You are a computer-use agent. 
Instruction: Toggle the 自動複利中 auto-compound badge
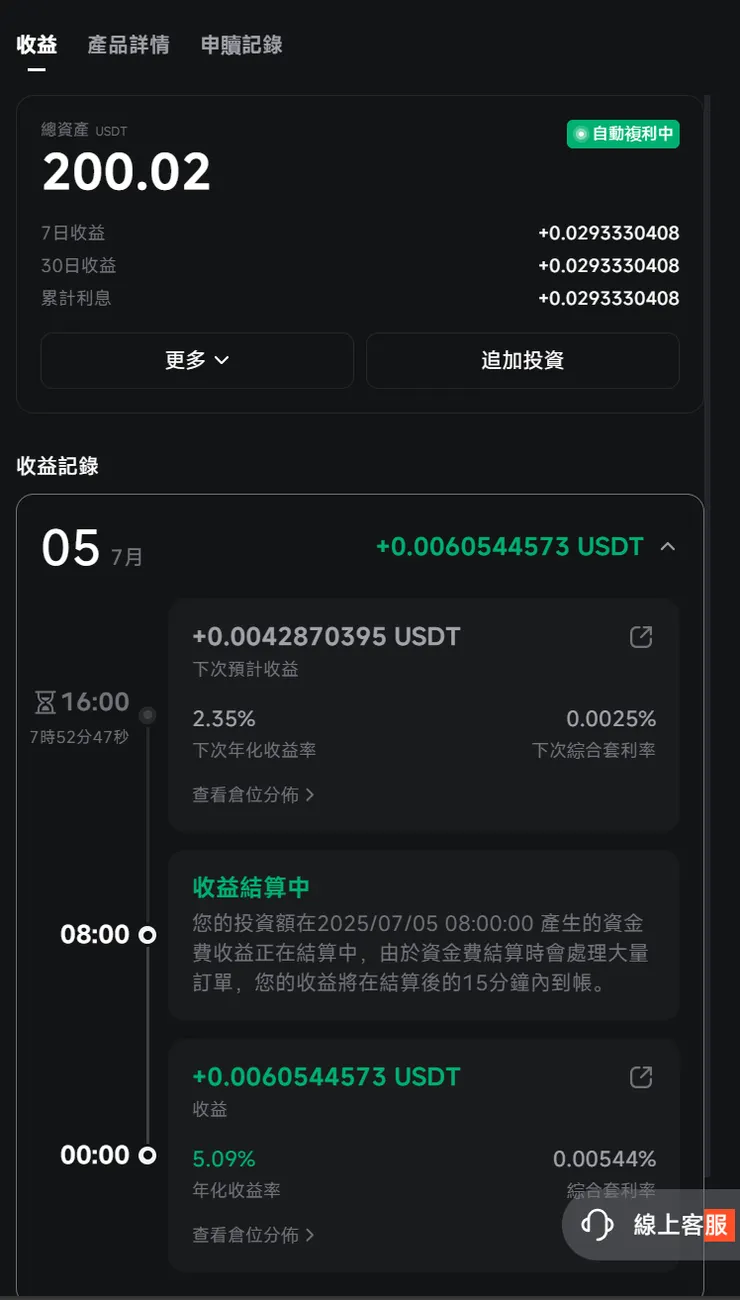coord(622,134)
